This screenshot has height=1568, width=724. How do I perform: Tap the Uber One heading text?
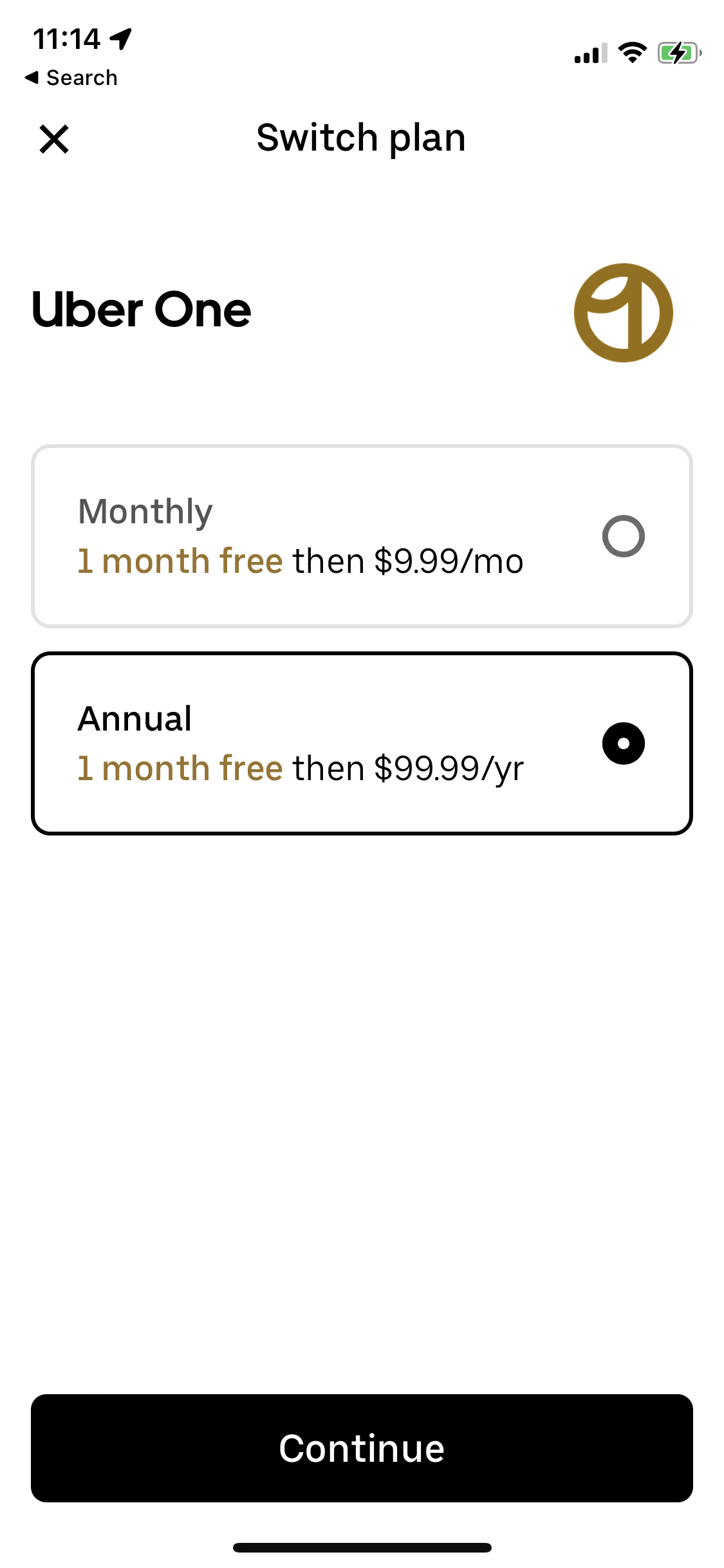tap(141, 310)
